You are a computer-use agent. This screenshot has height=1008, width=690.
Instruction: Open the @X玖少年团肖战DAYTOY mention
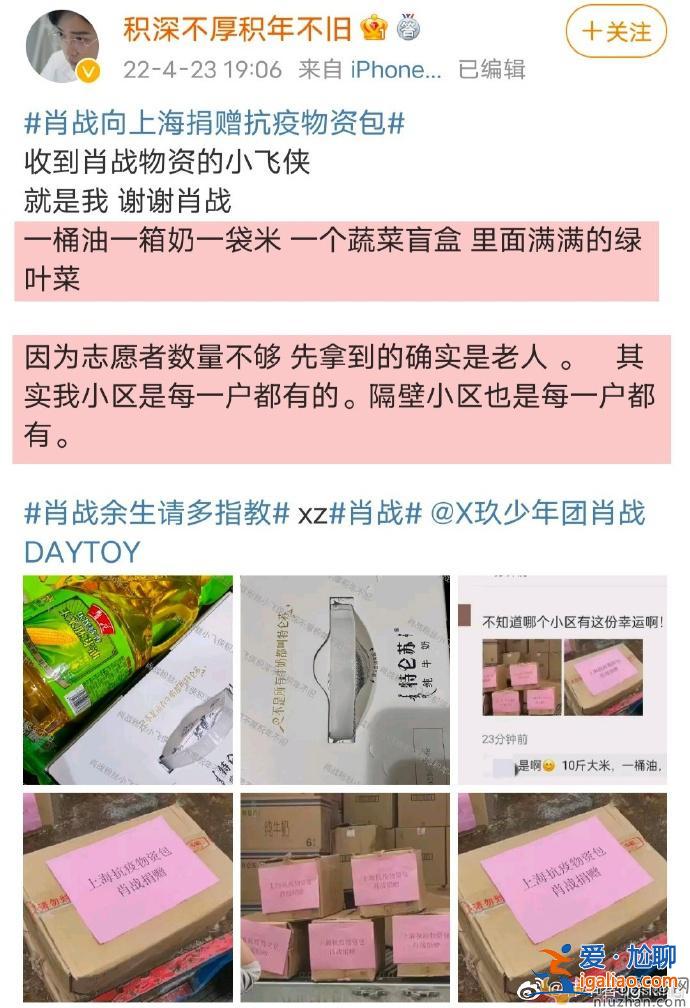coord(538,513)
